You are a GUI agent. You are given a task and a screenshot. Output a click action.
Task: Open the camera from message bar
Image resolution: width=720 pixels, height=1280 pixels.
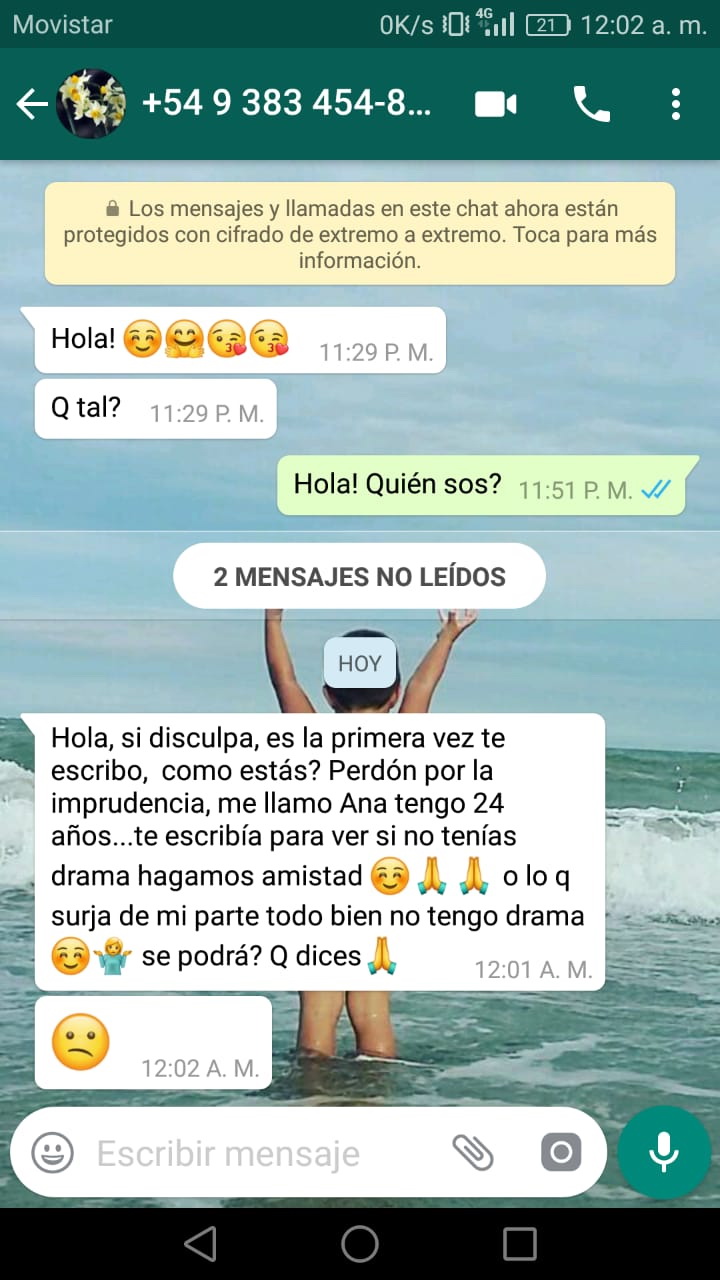[x=561, y=1153]
